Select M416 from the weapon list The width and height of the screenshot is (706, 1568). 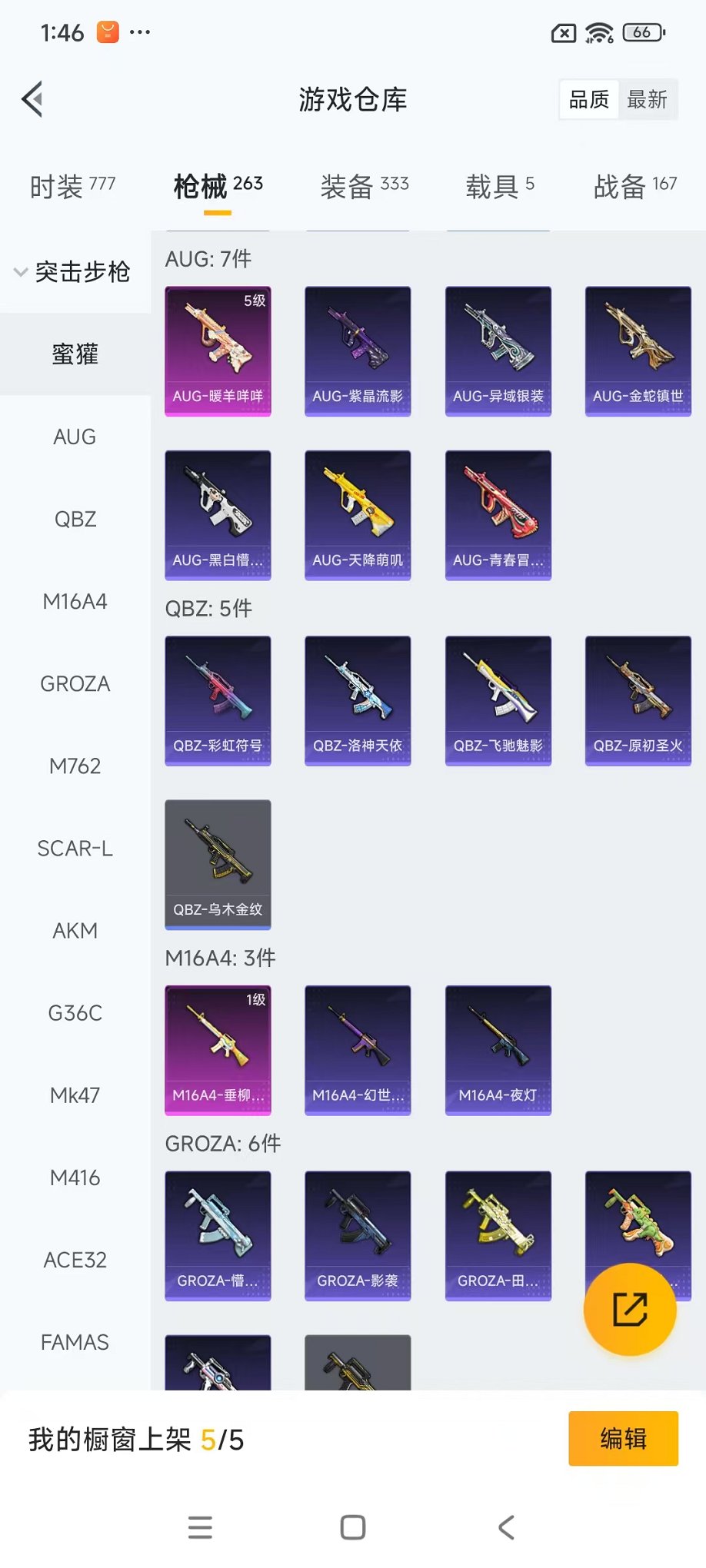click(75, 1178)
